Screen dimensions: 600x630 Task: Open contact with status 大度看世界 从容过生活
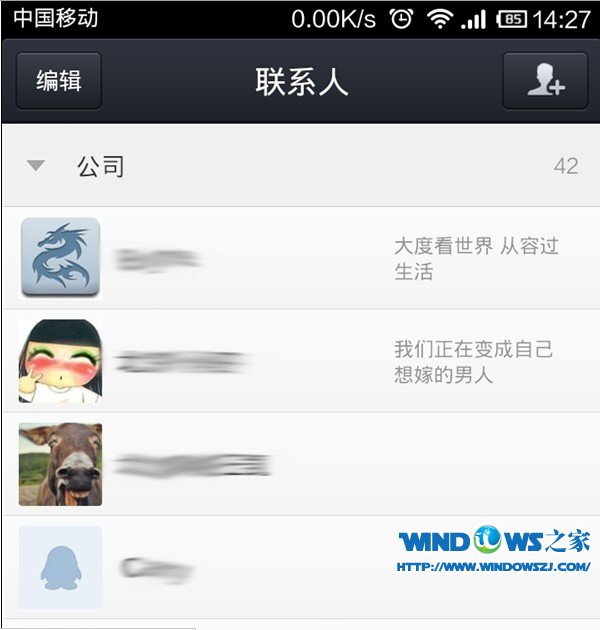(x=300, y=258)
